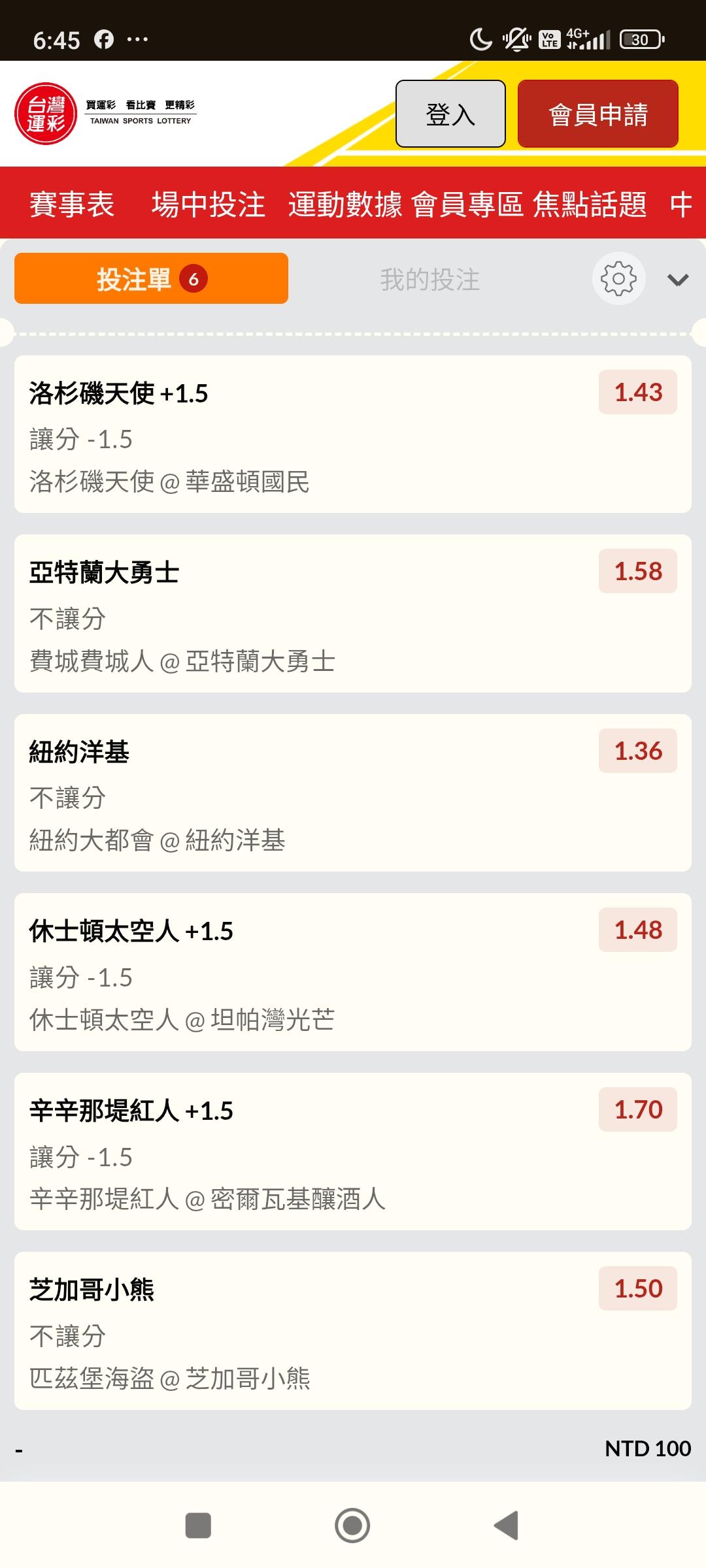Open the 會員申請 member signup
Viewport: 706px width, 1568px height.
point(597,114)
